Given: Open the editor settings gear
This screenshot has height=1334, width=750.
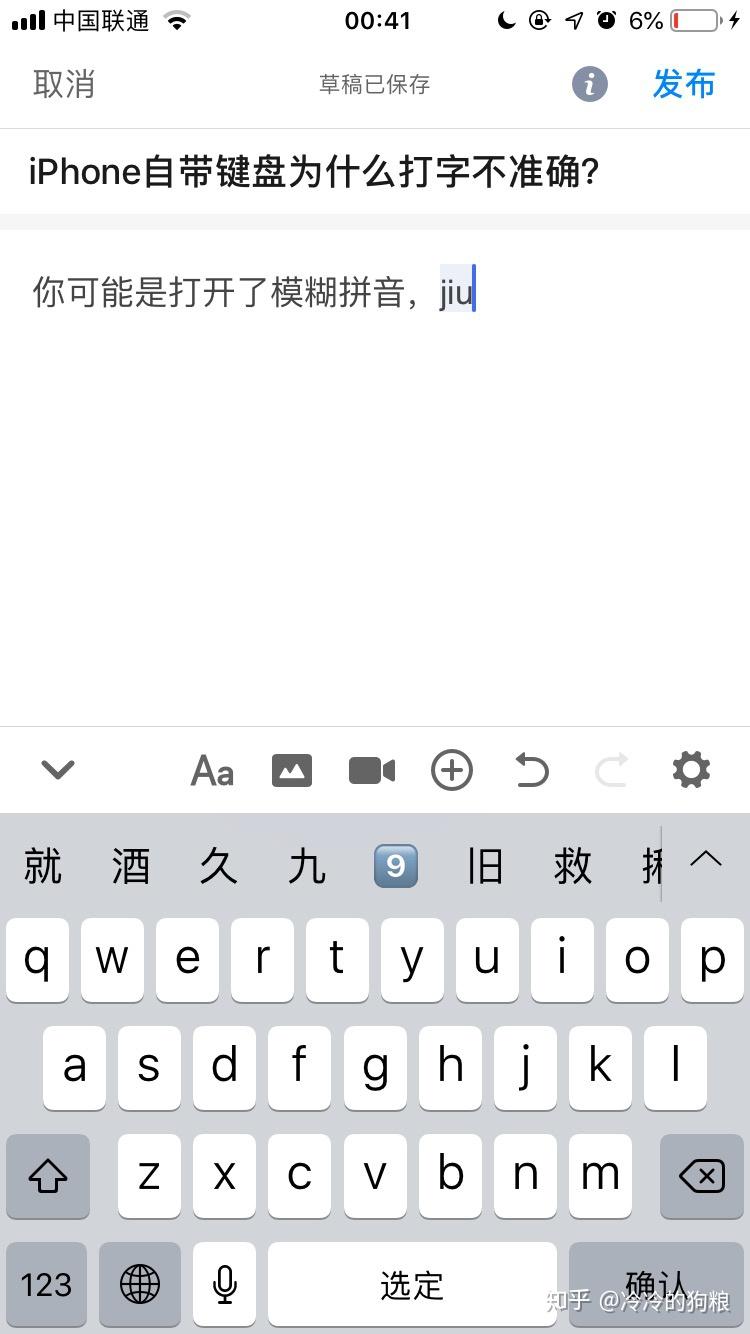Looking at the screenshot, I should coord(690,770).
